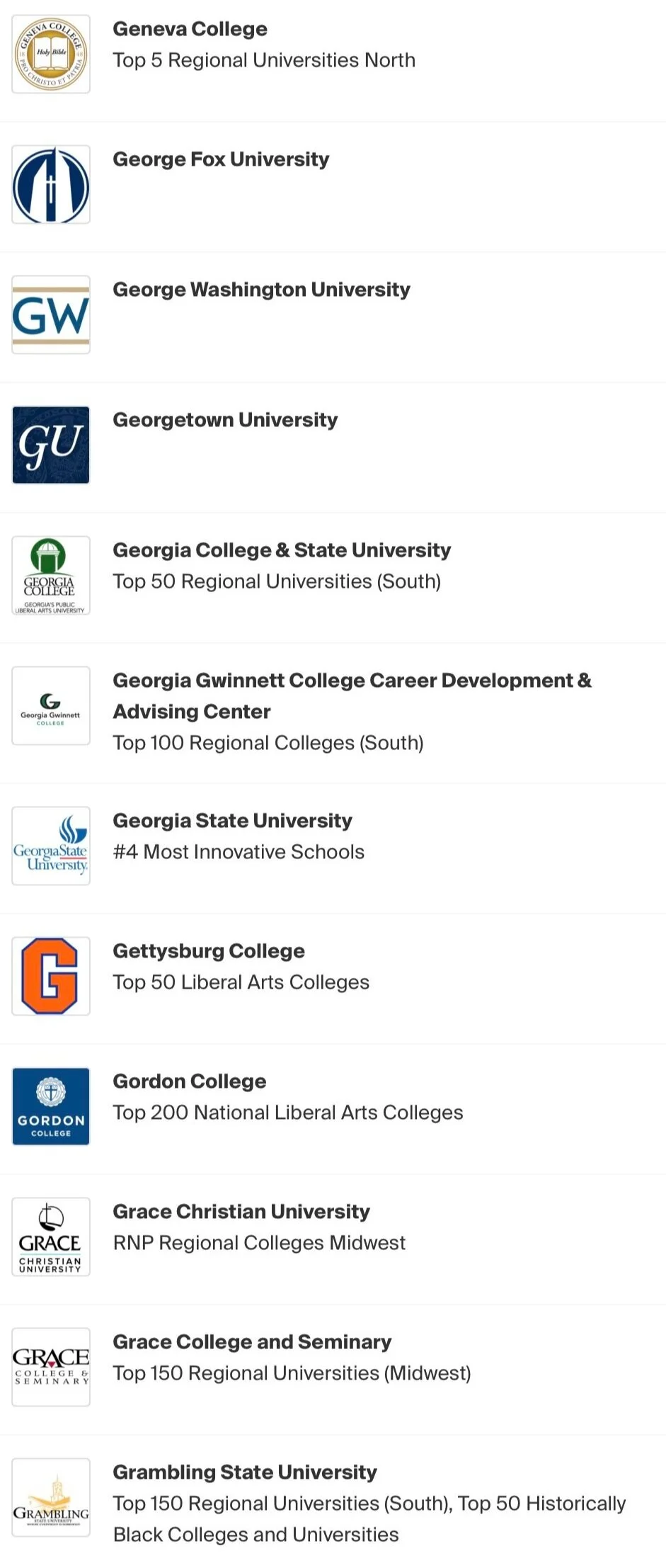View Grace Christian University details

tap(241, 1212)
